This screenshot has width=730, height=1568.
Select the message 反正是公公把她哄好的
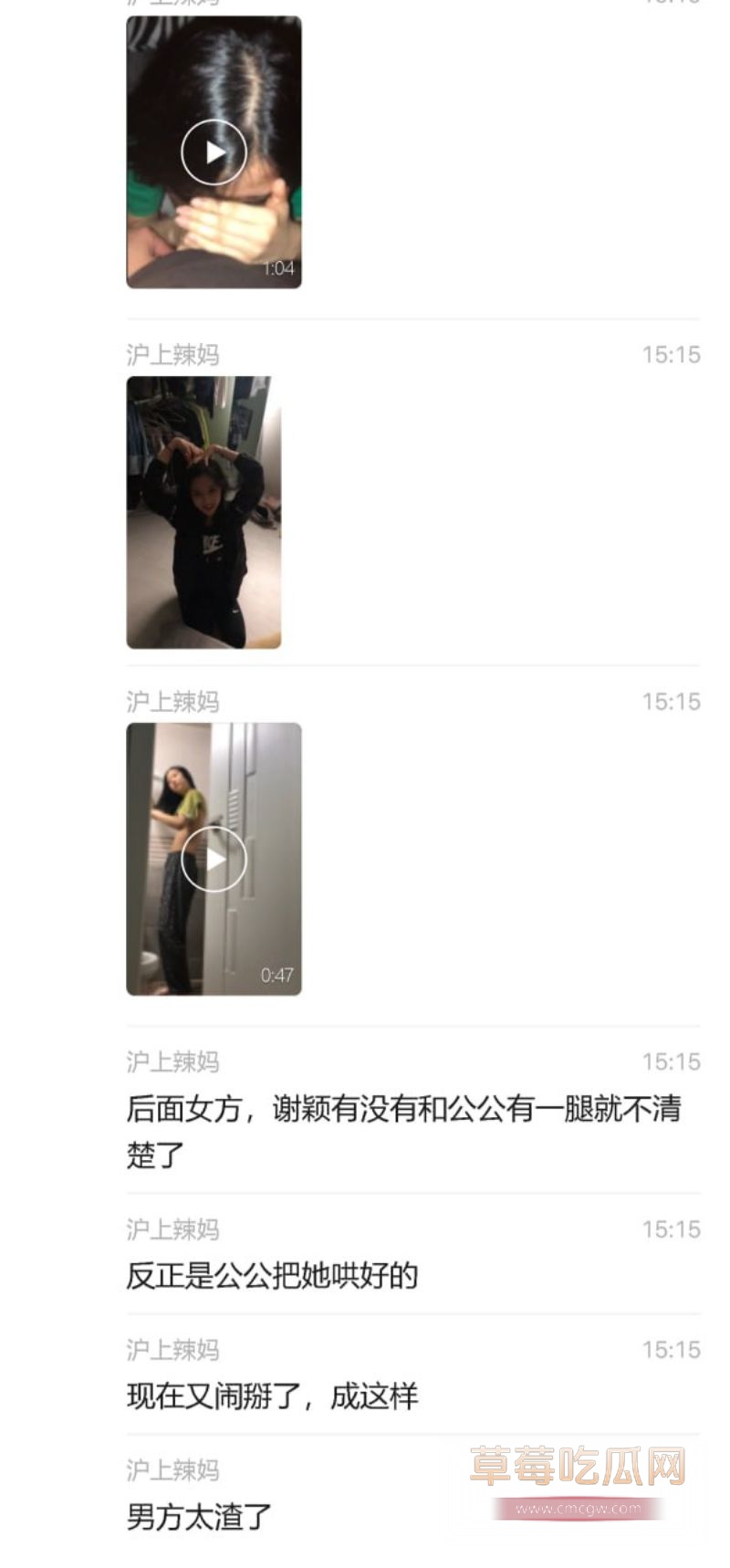(271, 1277)
